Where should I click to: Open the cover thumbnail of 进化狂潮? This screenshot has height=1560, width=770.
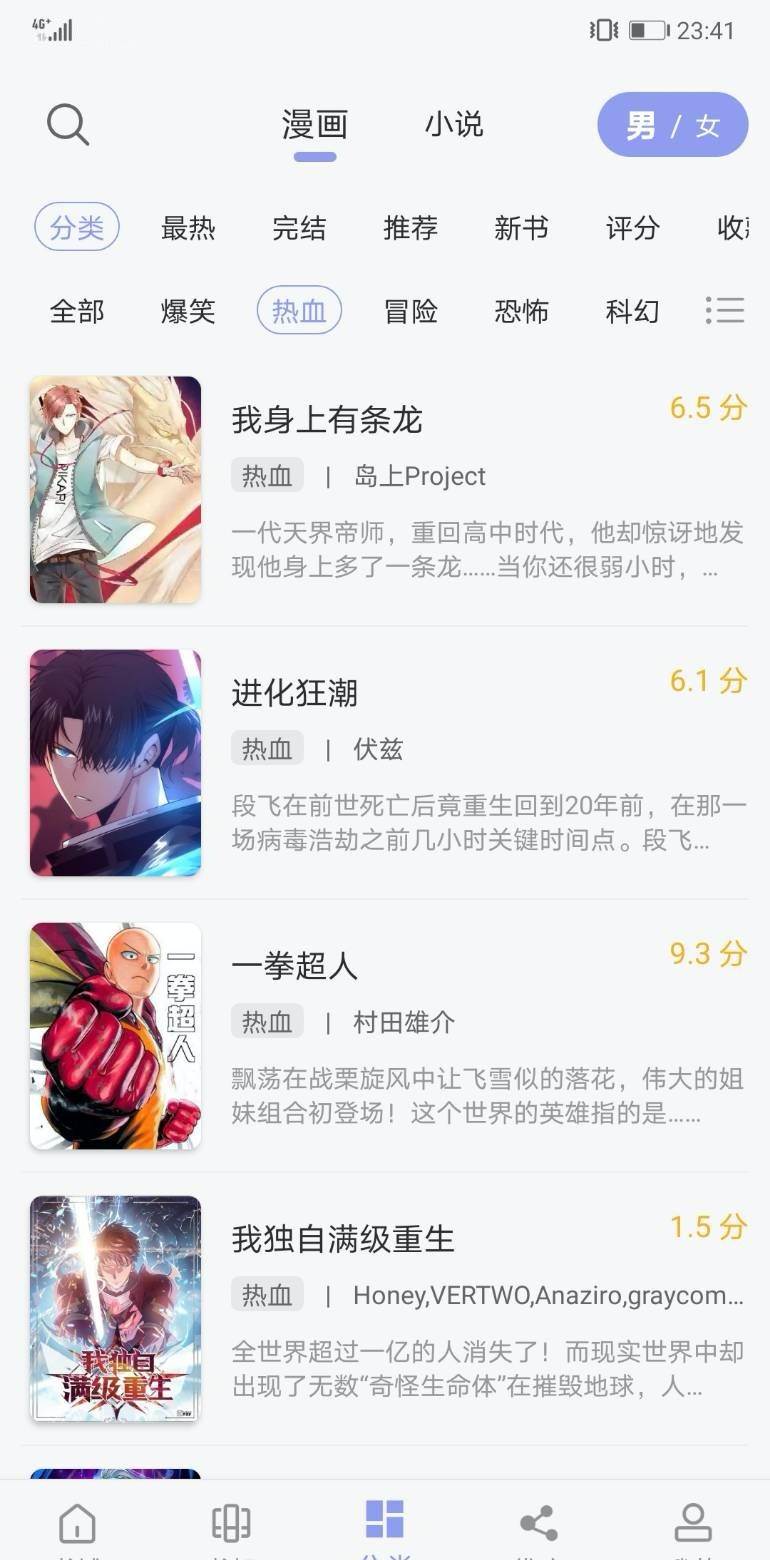115,762
